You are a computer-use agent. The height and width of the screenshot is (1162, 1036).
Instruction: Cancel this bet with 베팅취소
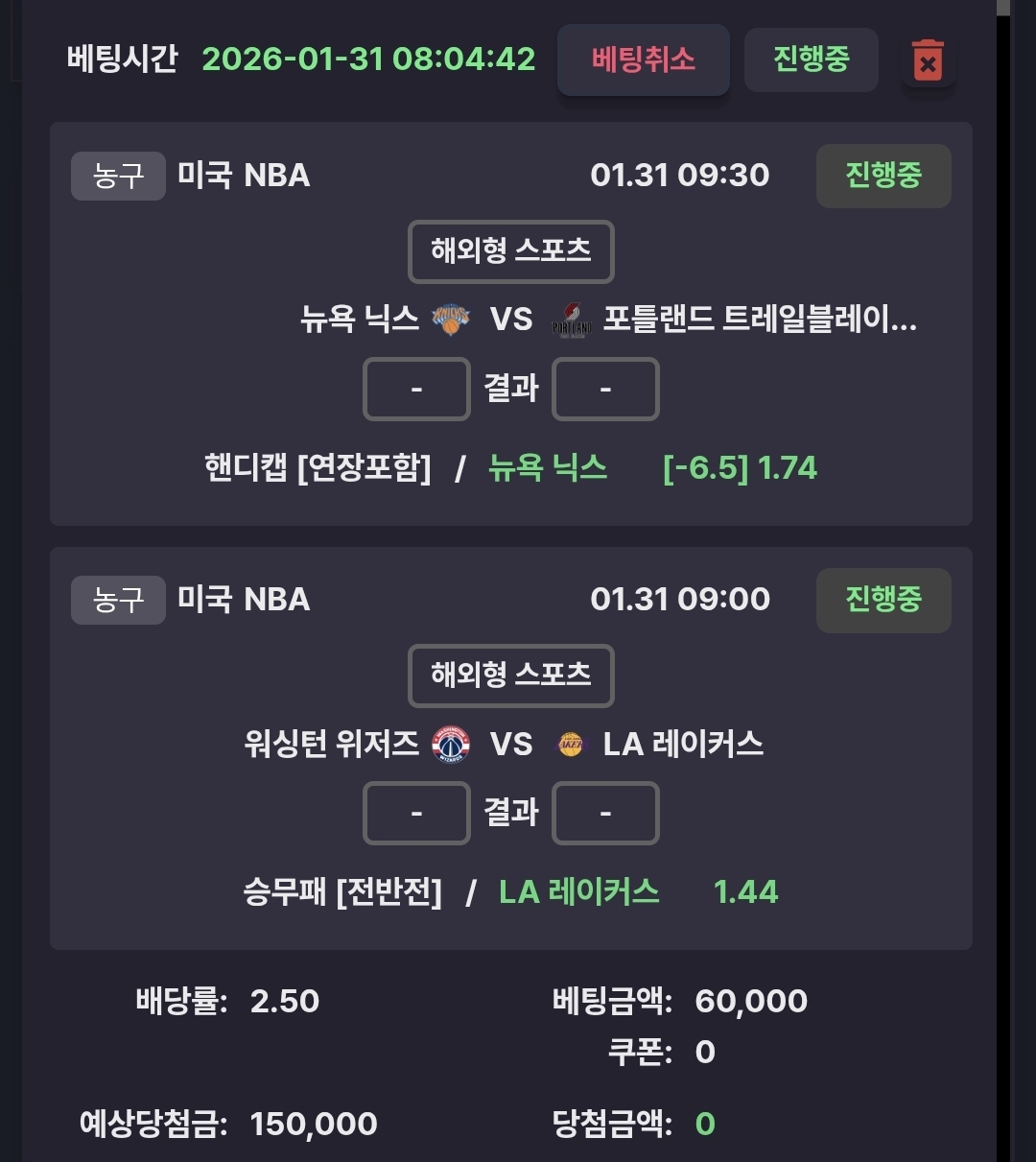click(643, 59)
